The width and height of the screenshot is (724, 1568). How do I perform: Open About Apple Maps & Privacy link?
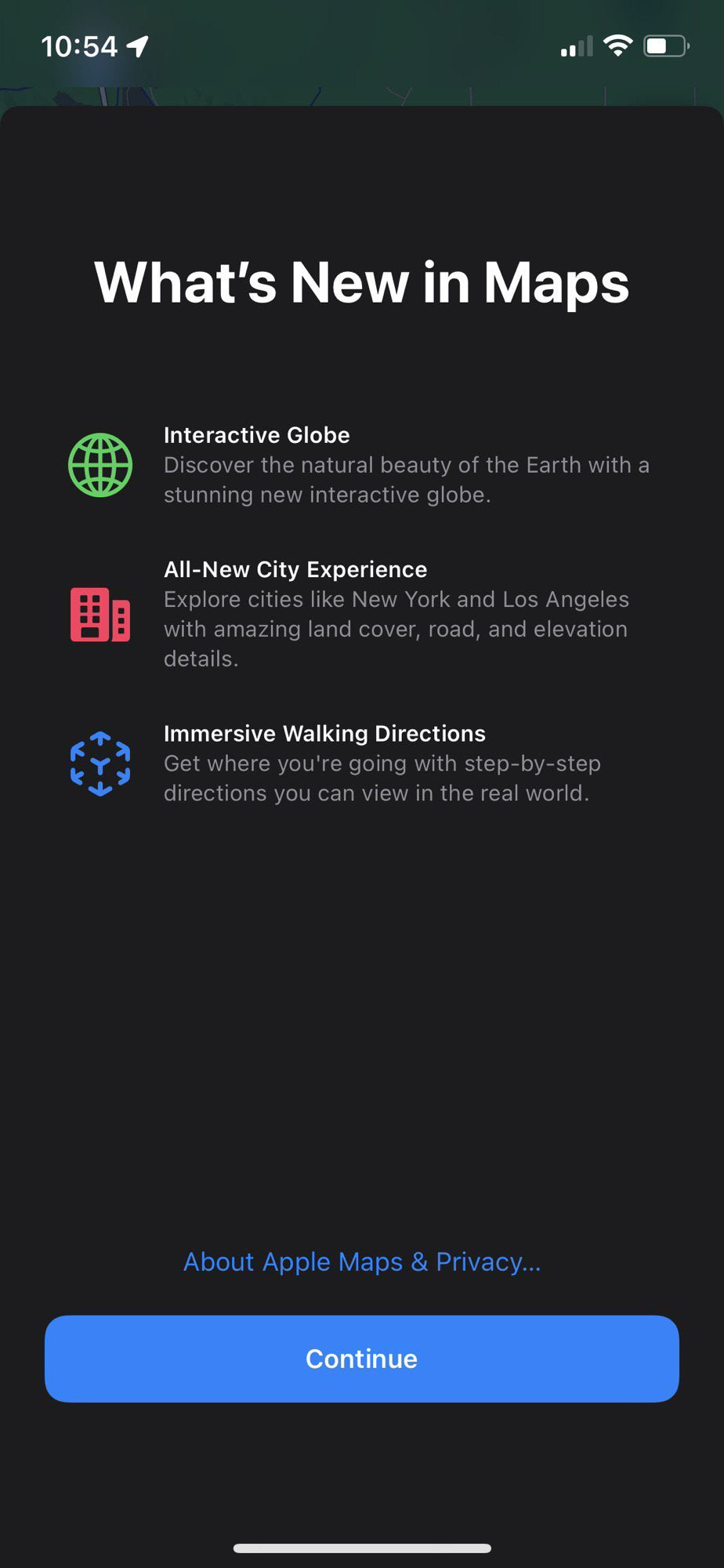click(x=362, y=1262)
